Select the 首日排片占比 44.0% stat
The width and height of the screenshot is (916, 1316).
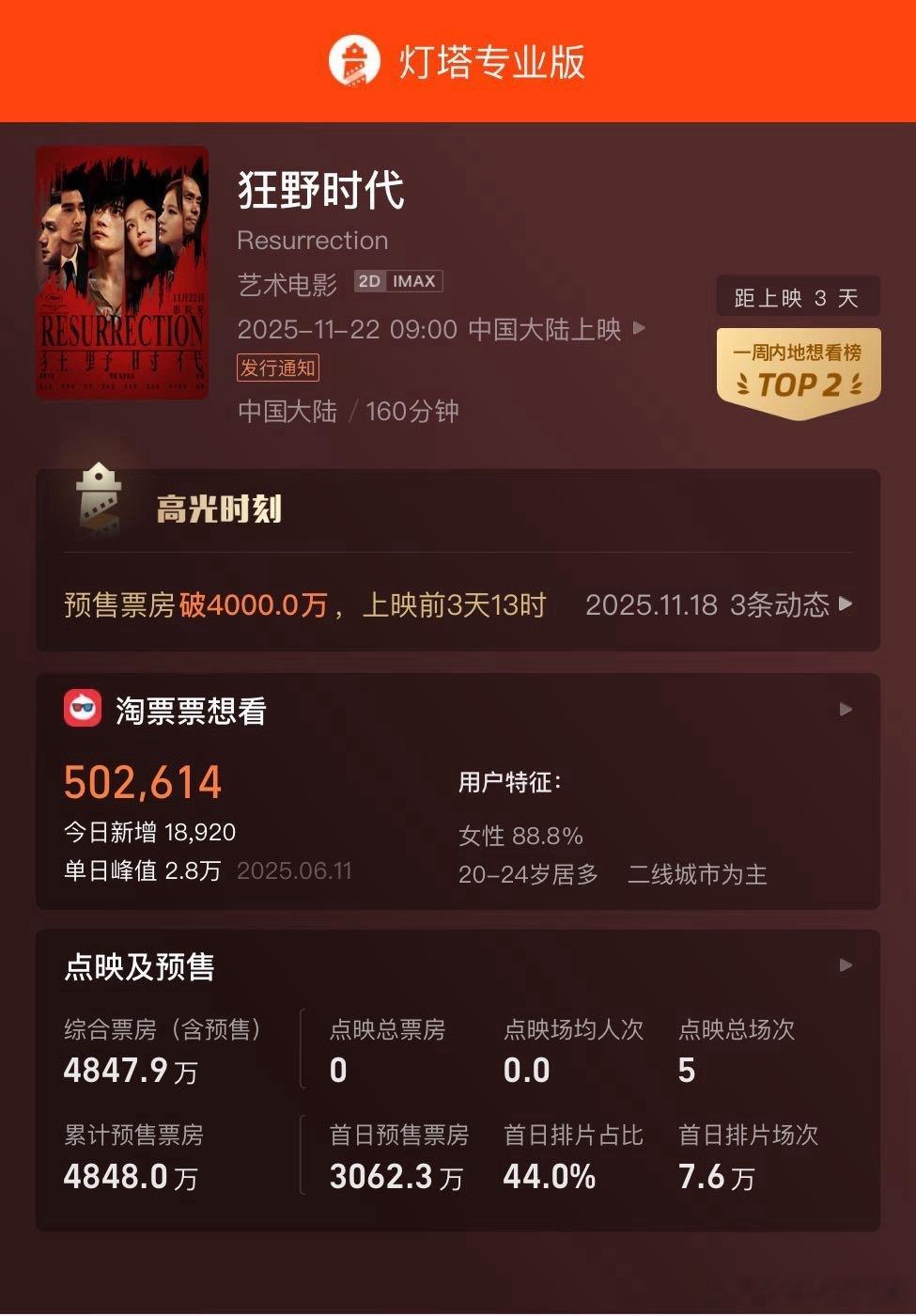pyautogui.click(x=551, y=1154)
